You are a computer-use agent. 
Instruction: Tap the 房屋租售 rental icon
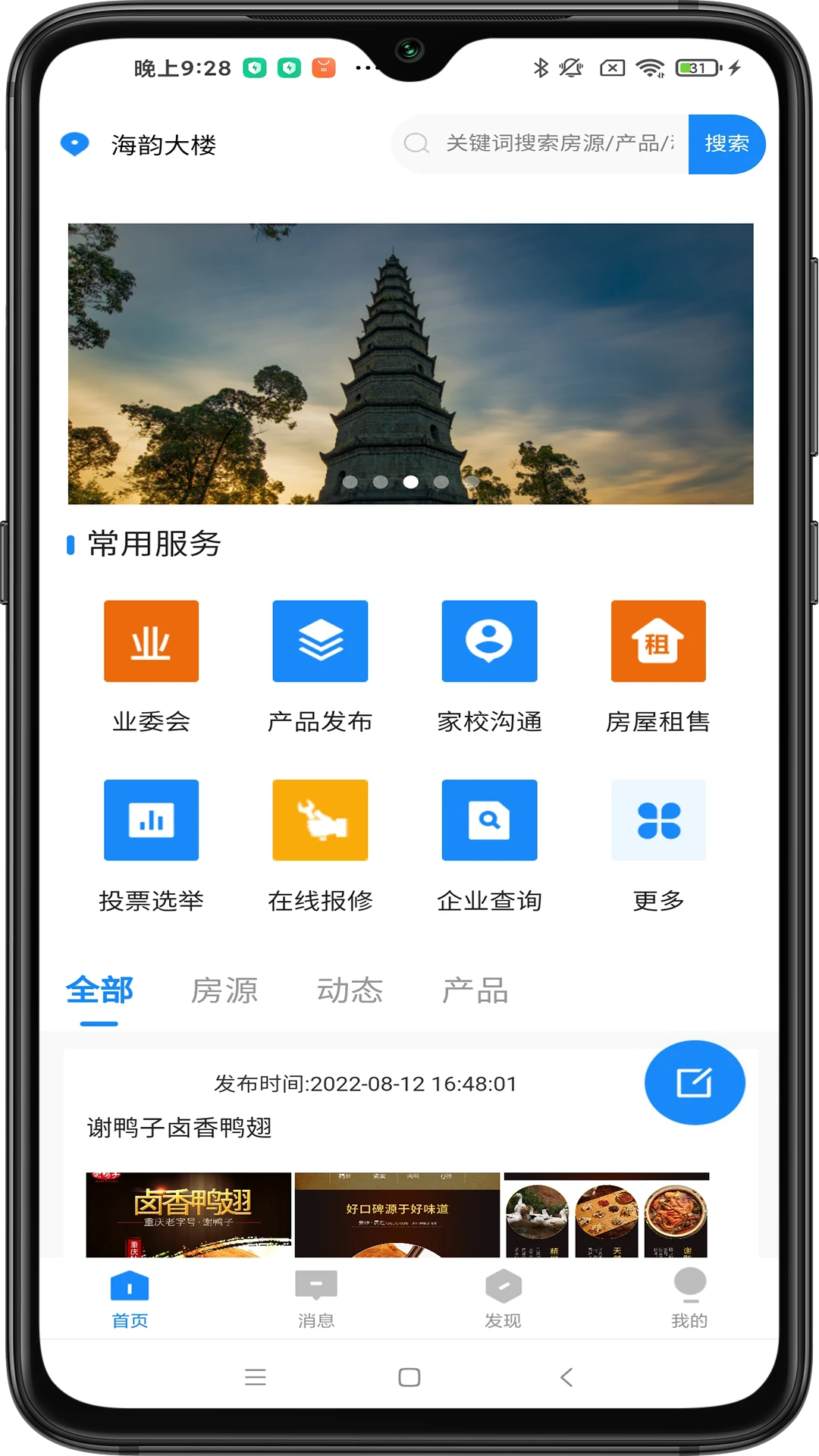(658, 641)
